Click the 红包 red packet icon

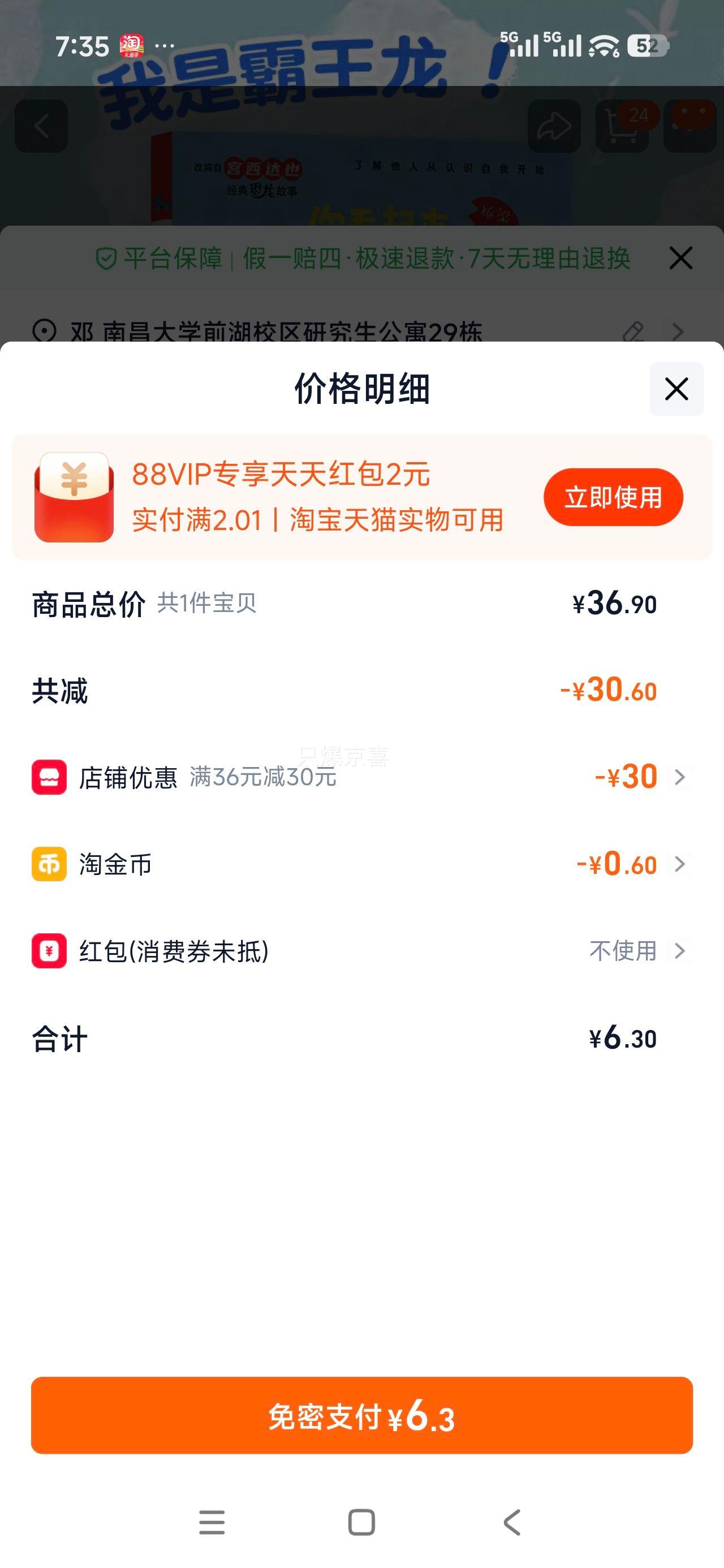pos(49,950)
